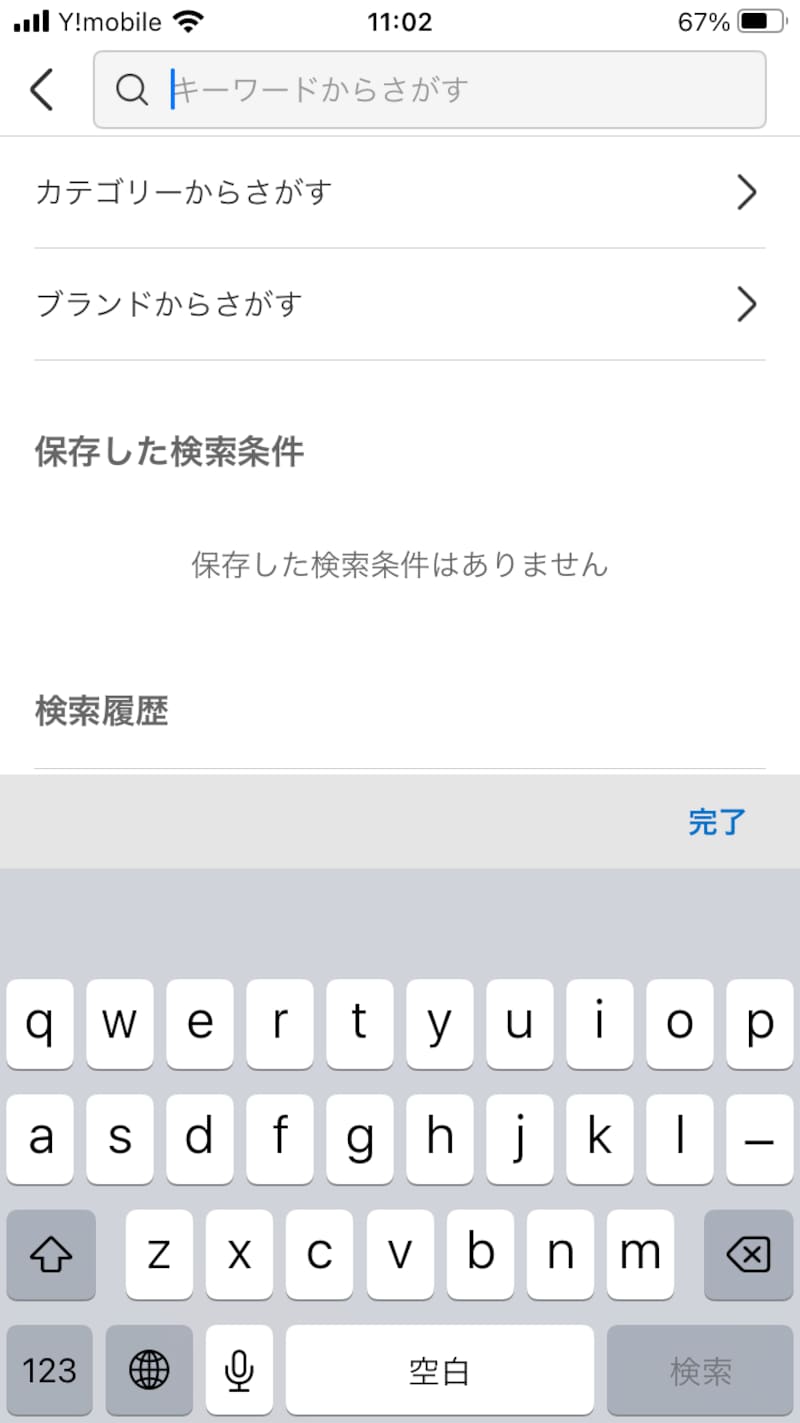Tap the 空白 spacebar key
The height and width of the screenshot is (1423, 800).
click(440, 1370)
